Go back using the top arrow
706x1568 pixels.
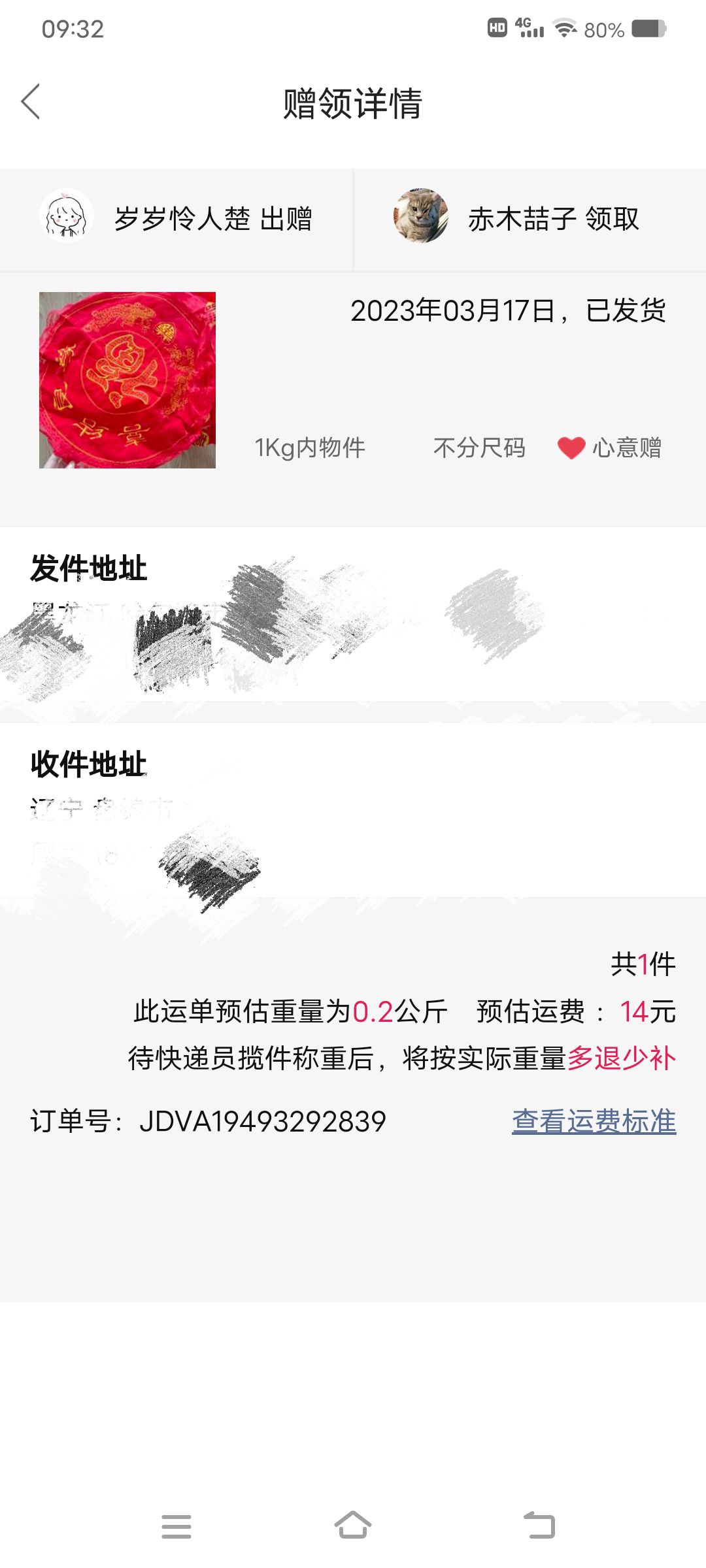tap(31, 102)
